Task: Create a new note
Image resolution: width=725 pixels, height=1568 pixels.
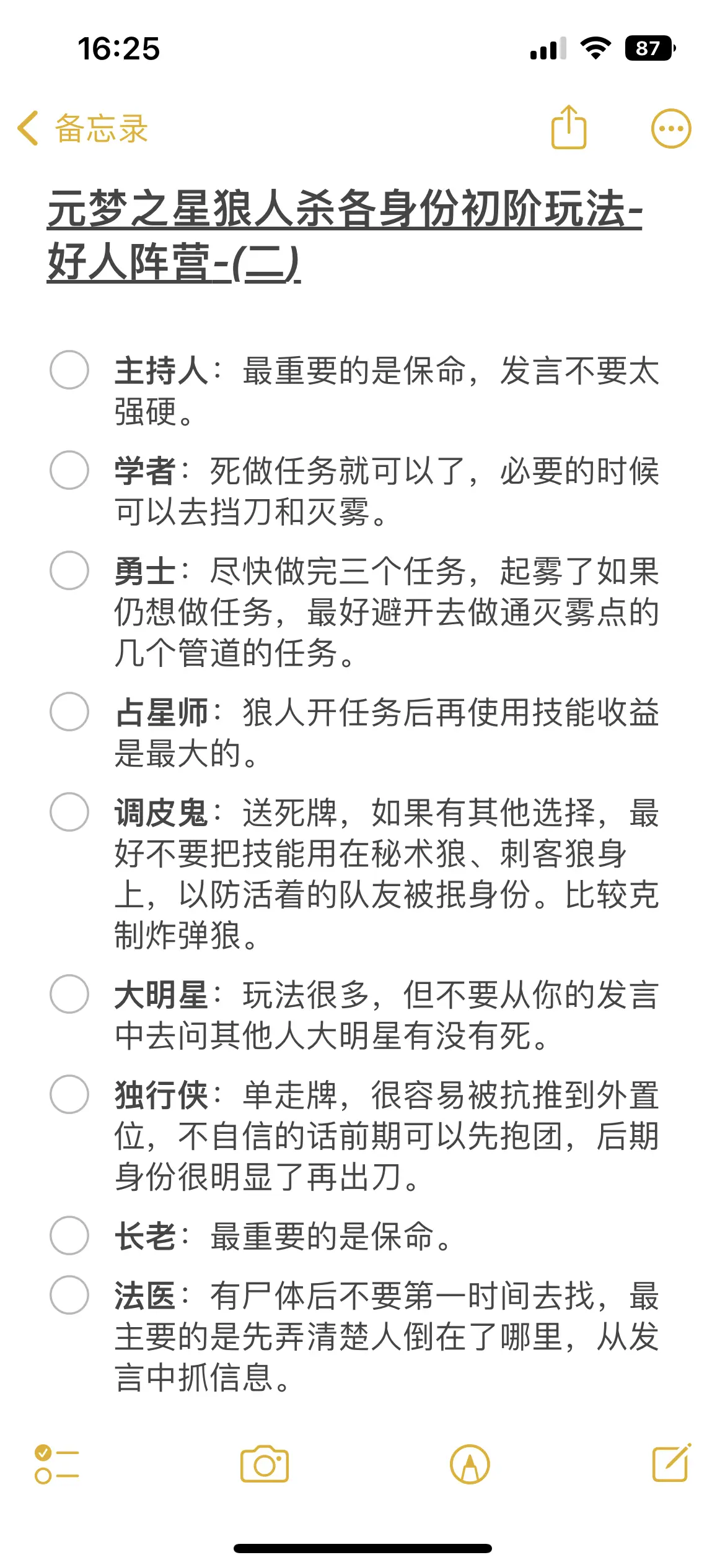Action: pos(672,1463)
